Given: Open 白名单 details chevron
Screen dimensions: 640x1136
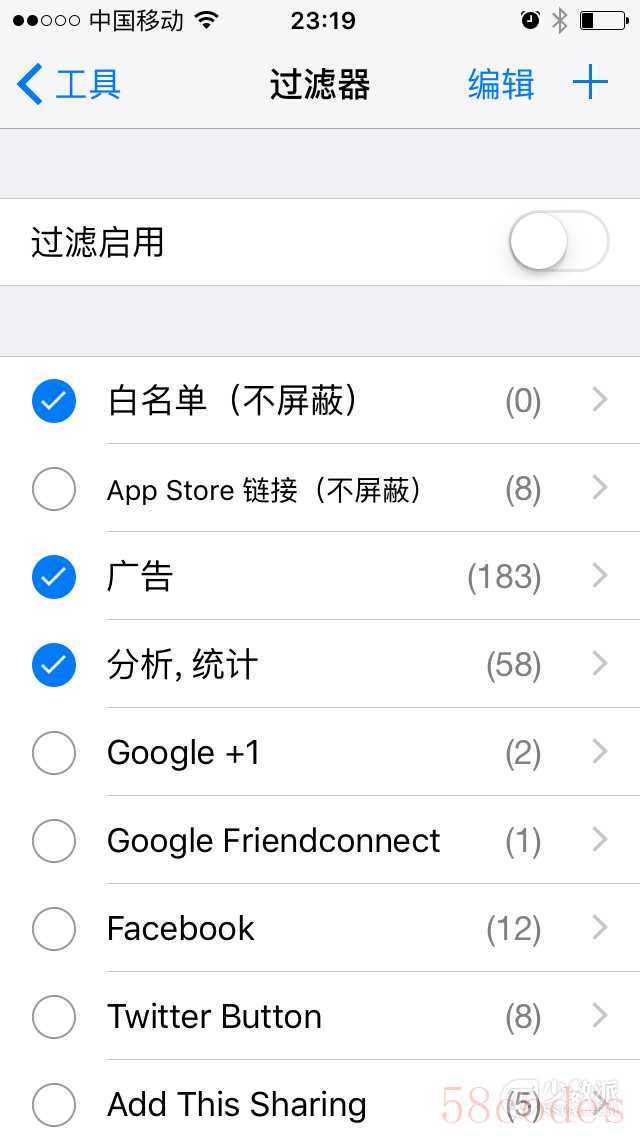Looking at the screenshot, I should [x=599, y=400].
